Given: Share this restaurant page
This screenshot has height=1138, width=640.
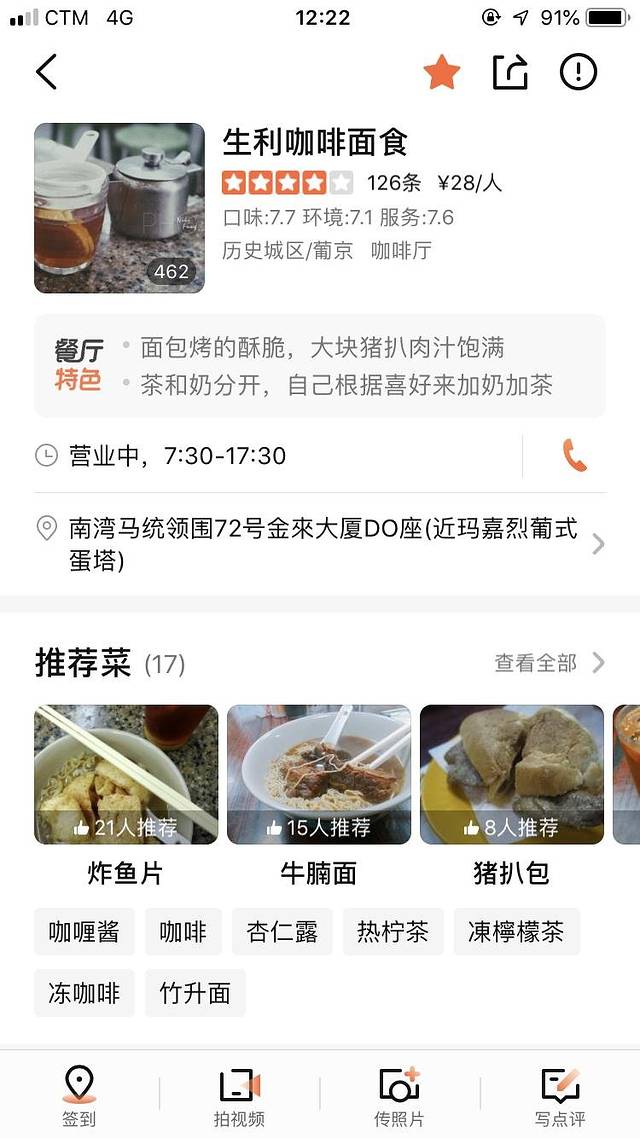Looking at the screenshot, I should (510, 72).
